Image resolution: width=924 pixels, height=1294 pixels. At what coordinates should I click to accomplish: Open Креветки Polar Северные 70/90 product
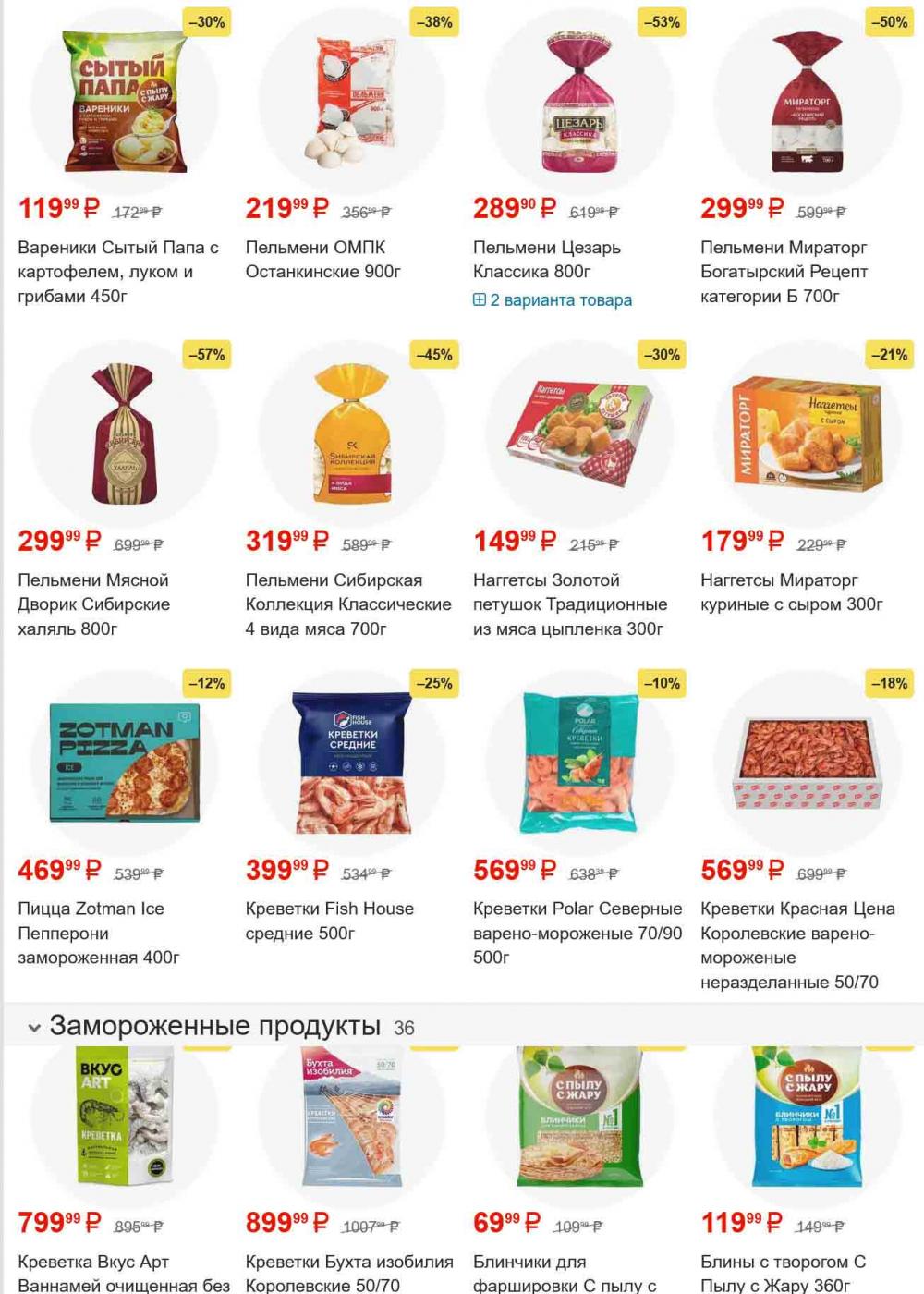[577, 933]
